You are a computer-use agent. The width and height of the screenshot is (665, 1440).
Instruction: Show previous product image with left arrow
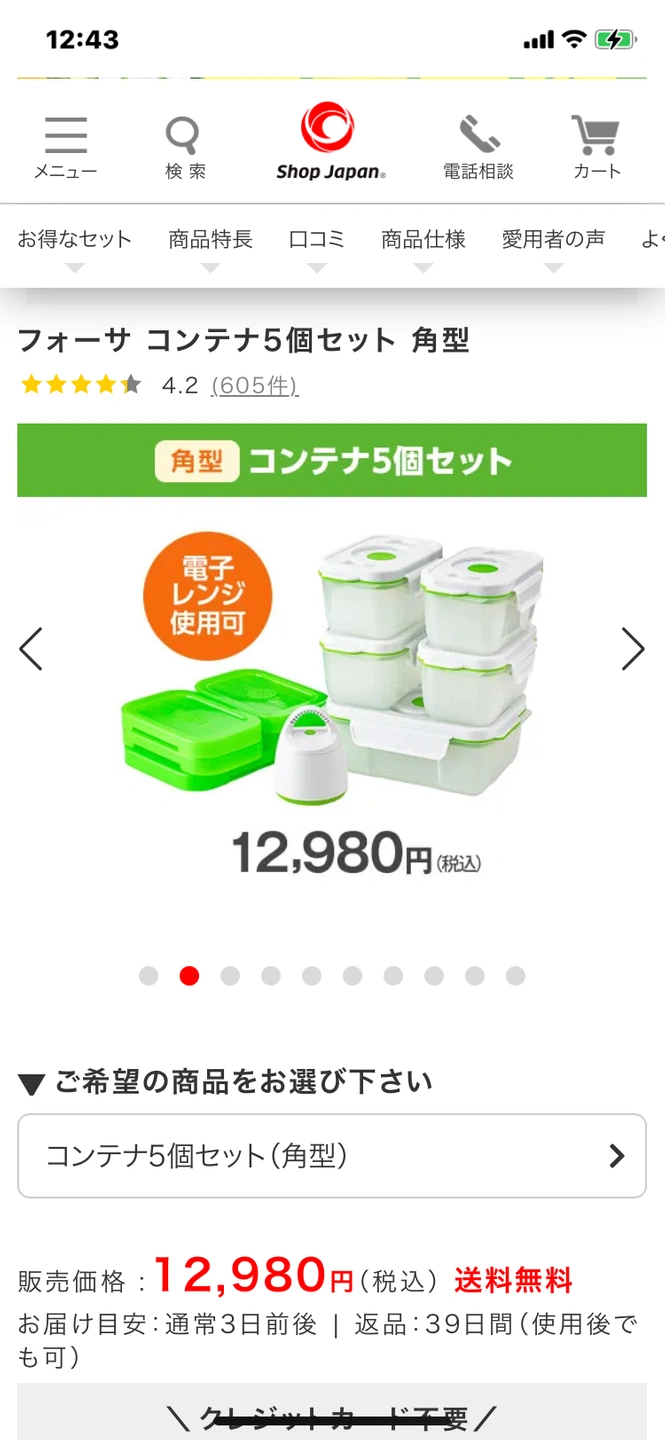pos(31,649)
